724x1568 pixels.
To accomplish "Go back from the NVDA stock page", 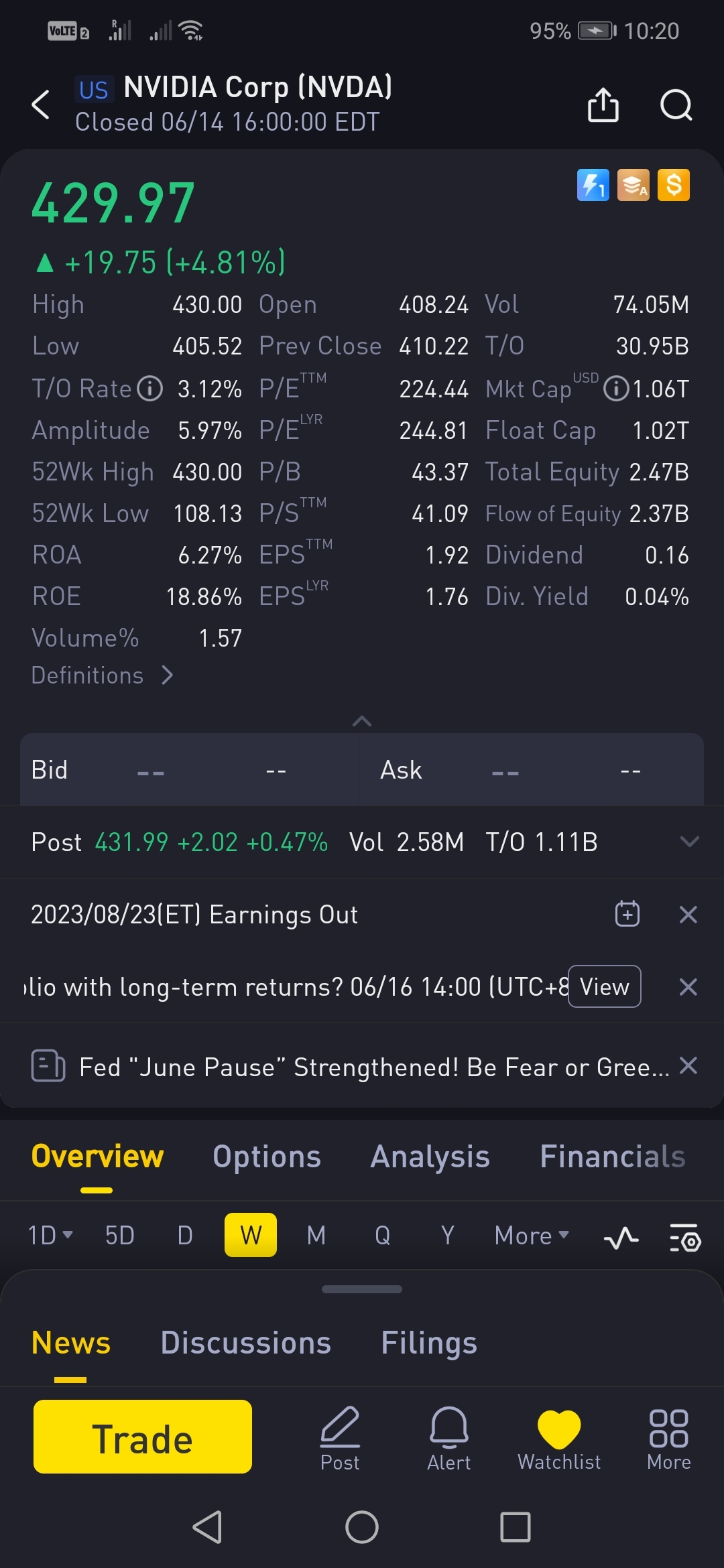I will 41,105.
